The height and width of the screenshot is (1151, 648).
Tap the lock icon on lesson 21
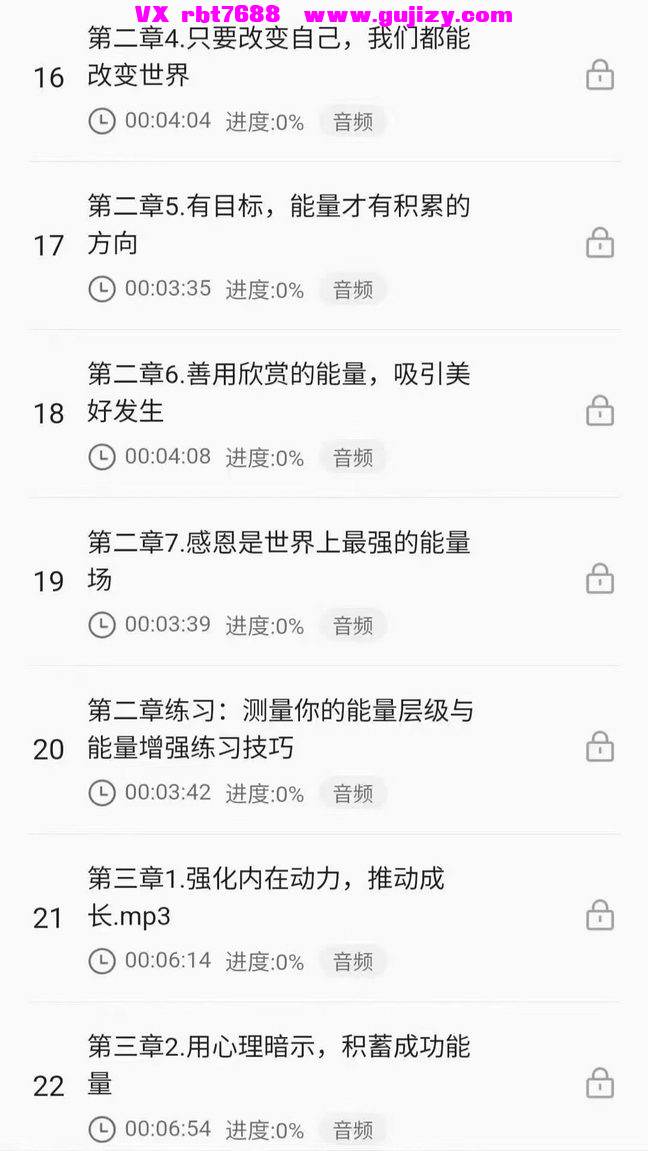[600, 915]
